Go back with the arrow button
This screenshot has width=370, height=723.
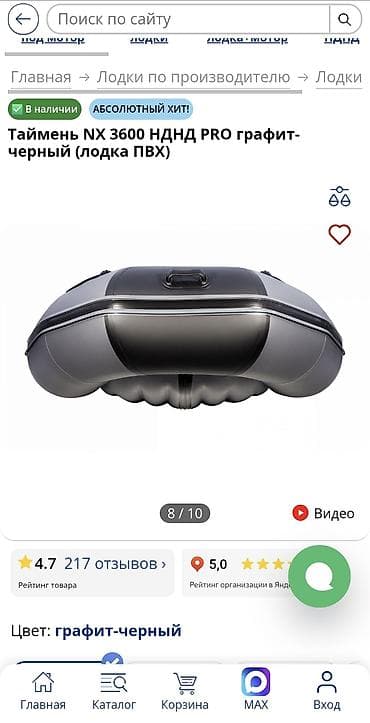coord(23,19)
